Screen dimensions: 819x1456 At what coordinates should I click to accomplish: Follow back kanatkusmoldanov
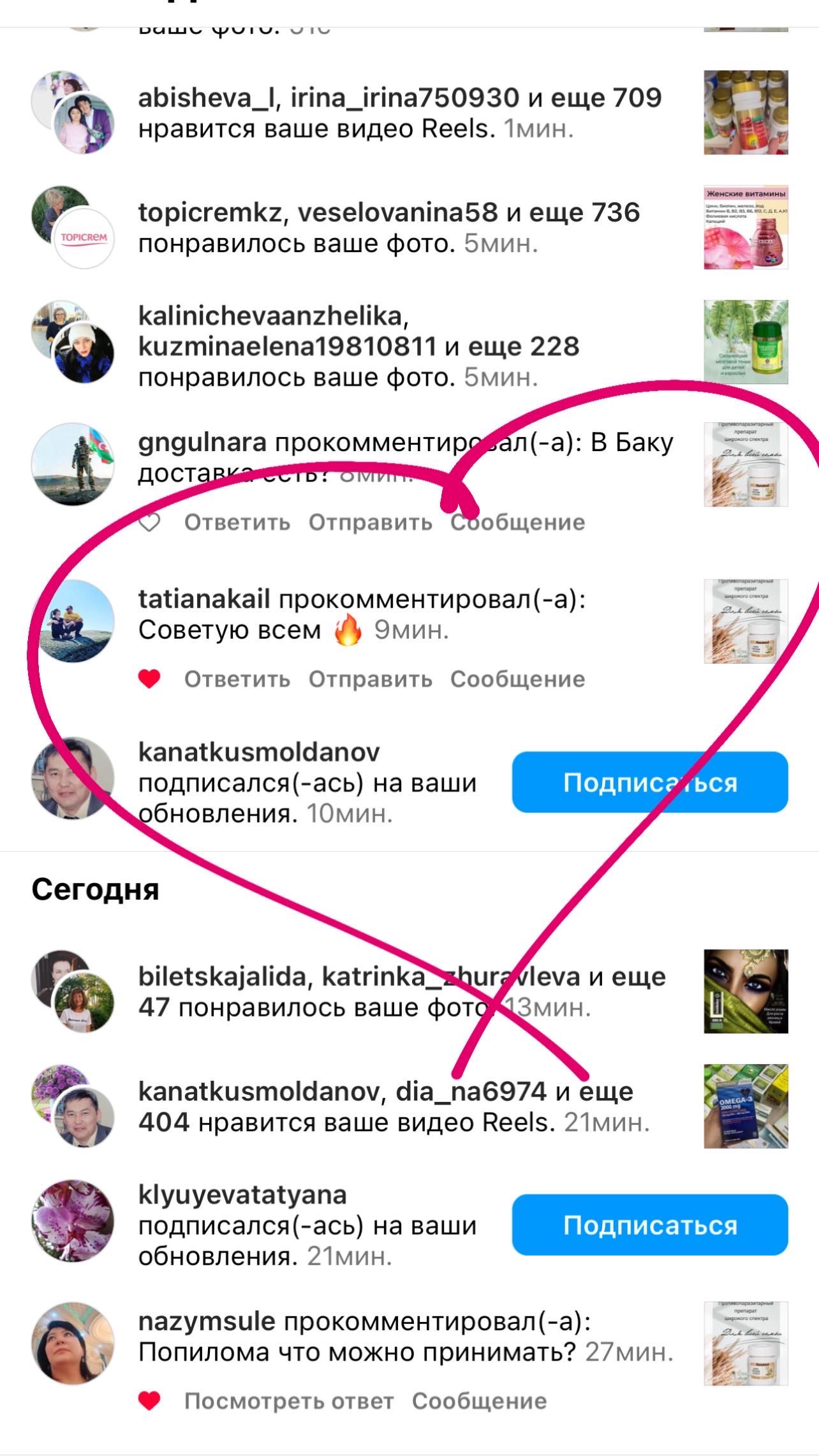[x=649, y=782]
